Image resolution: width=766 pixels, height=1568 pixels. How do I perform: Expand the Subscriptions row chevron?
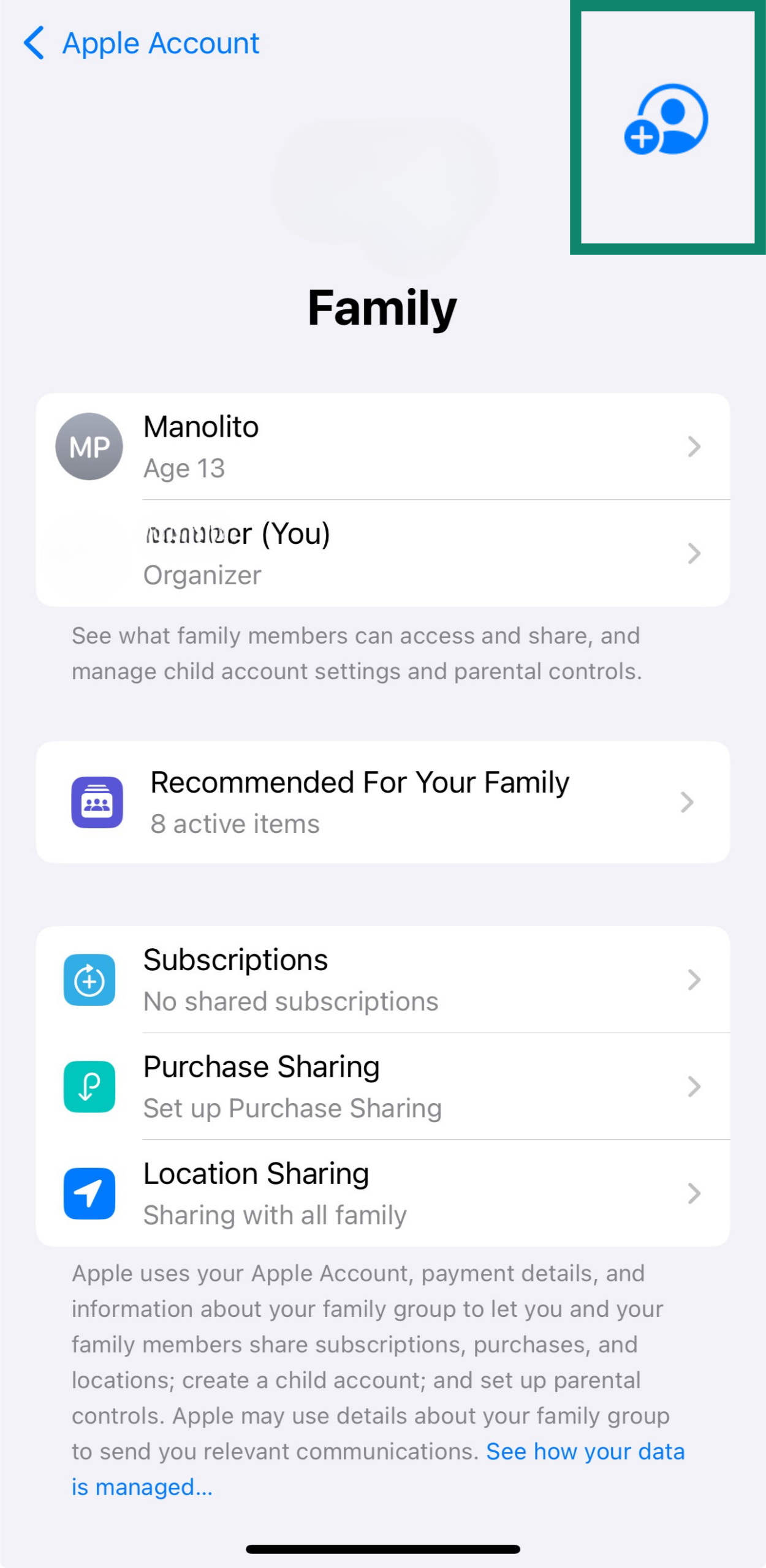pos(693,979)
